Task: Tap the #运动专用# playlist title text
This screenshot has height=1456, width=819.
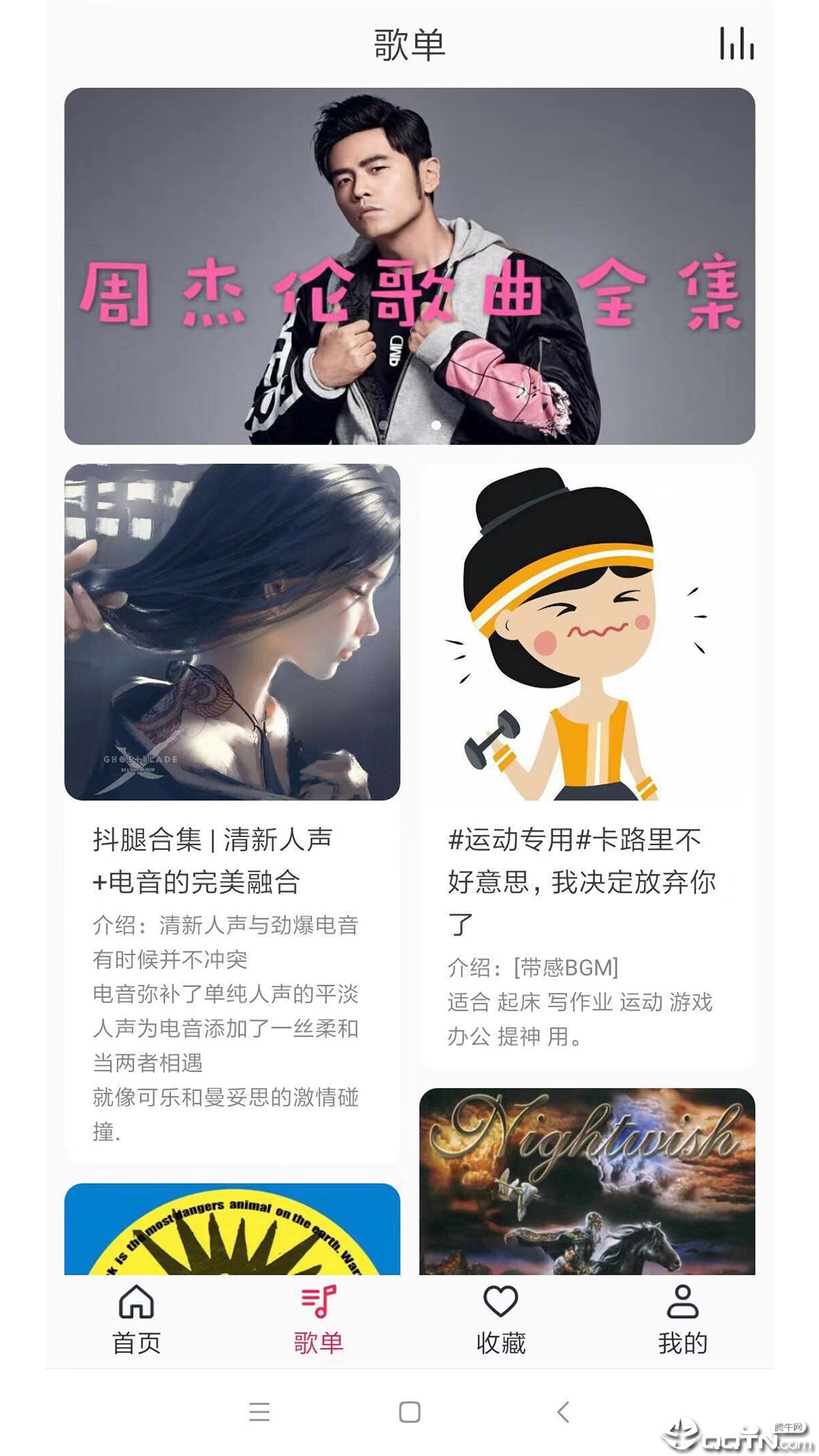Action: 578,880
